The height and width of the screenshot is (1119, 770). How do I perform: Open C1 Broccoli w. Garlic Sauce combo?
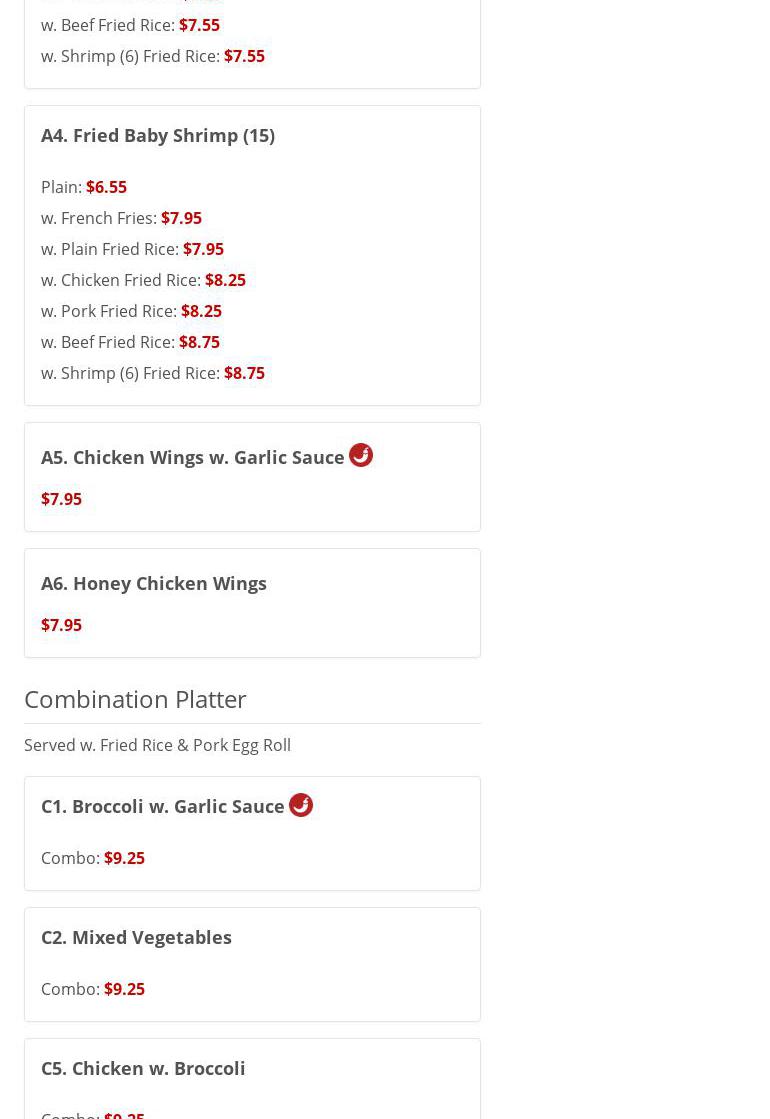(163, 806)
